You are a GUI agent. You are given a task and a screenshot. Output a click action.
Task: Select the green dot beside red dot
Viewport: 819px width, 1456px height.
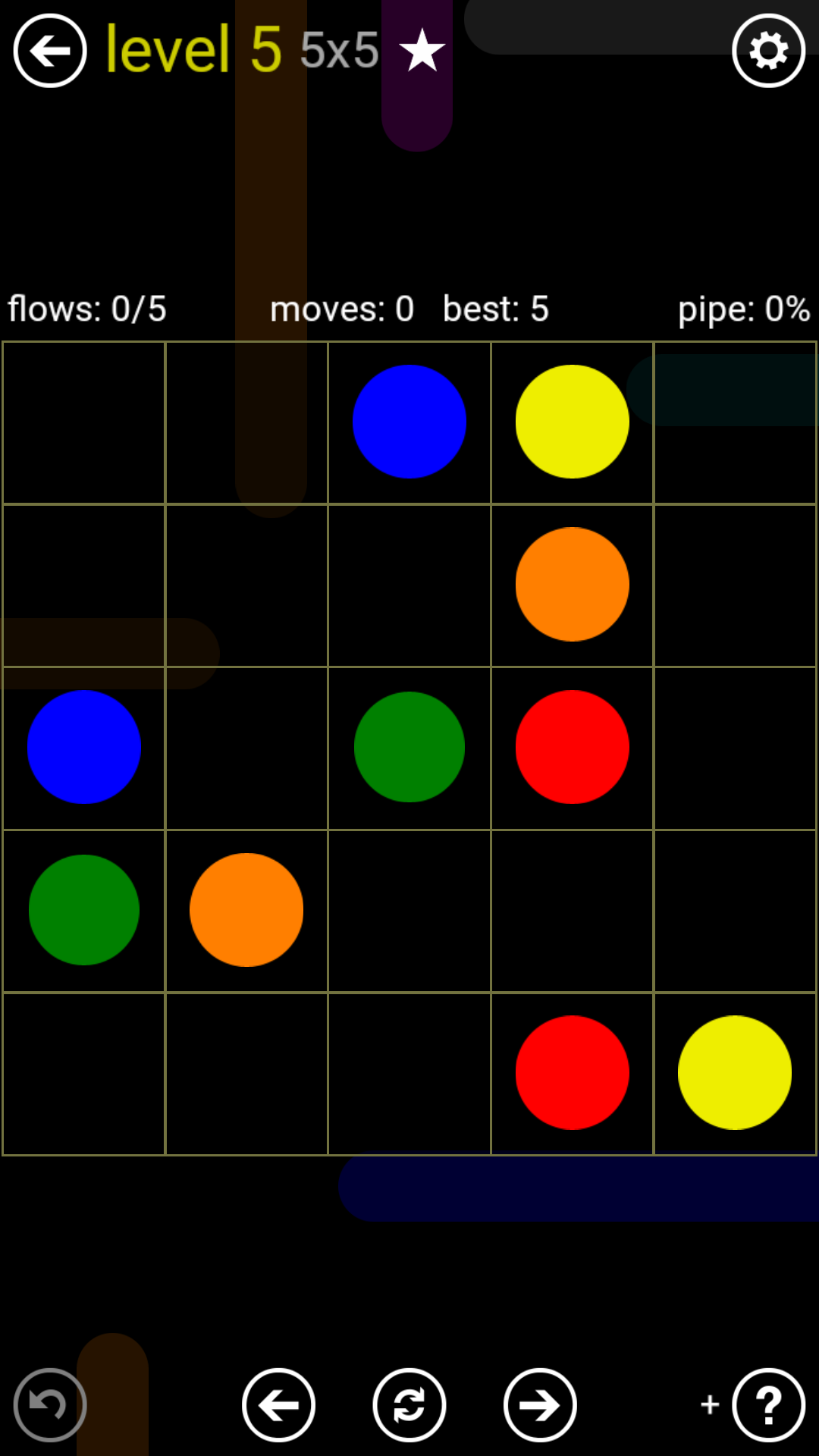(409, 747)
